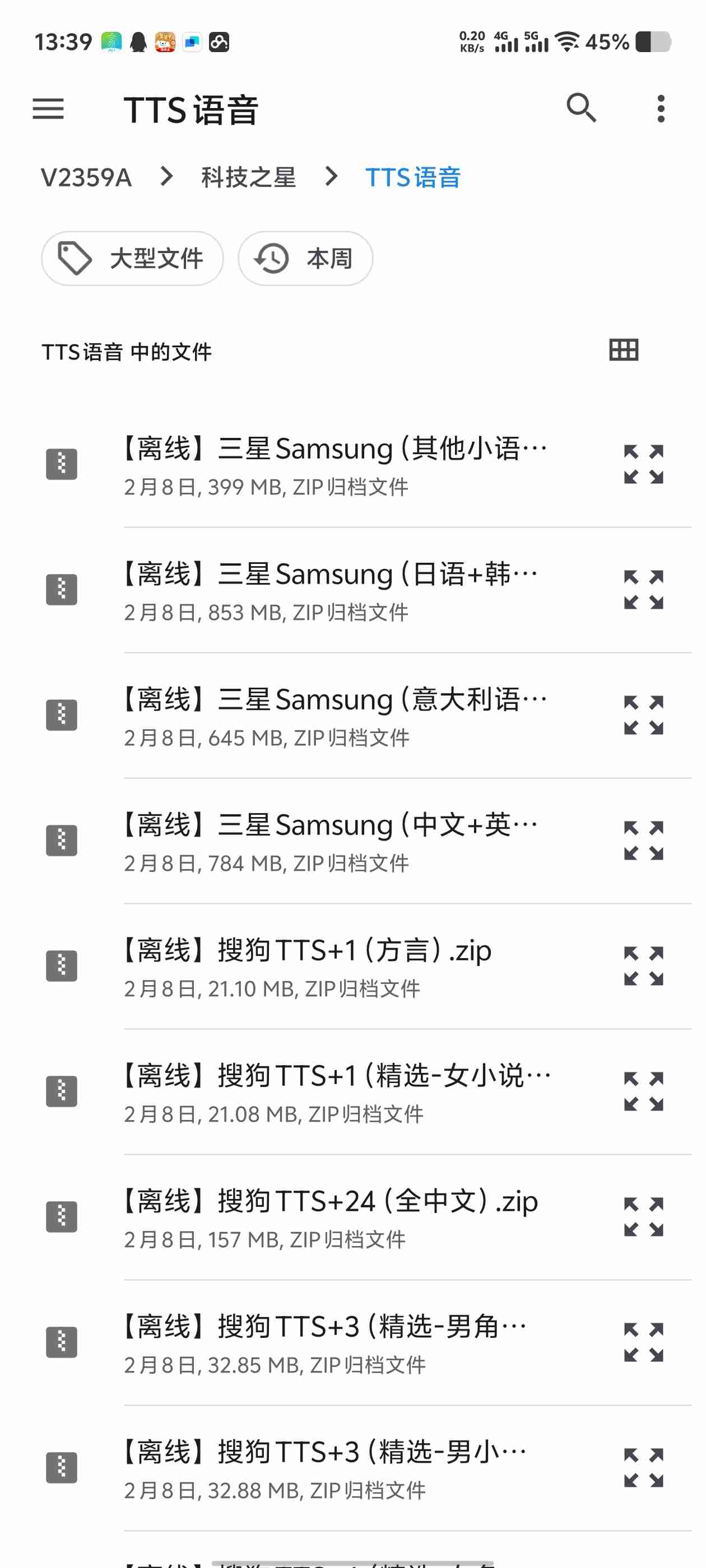Open 搜狗 TTS+1 (方言).zip file
The width and height of the screenshot is (706, 1568).
click(335, 967)
